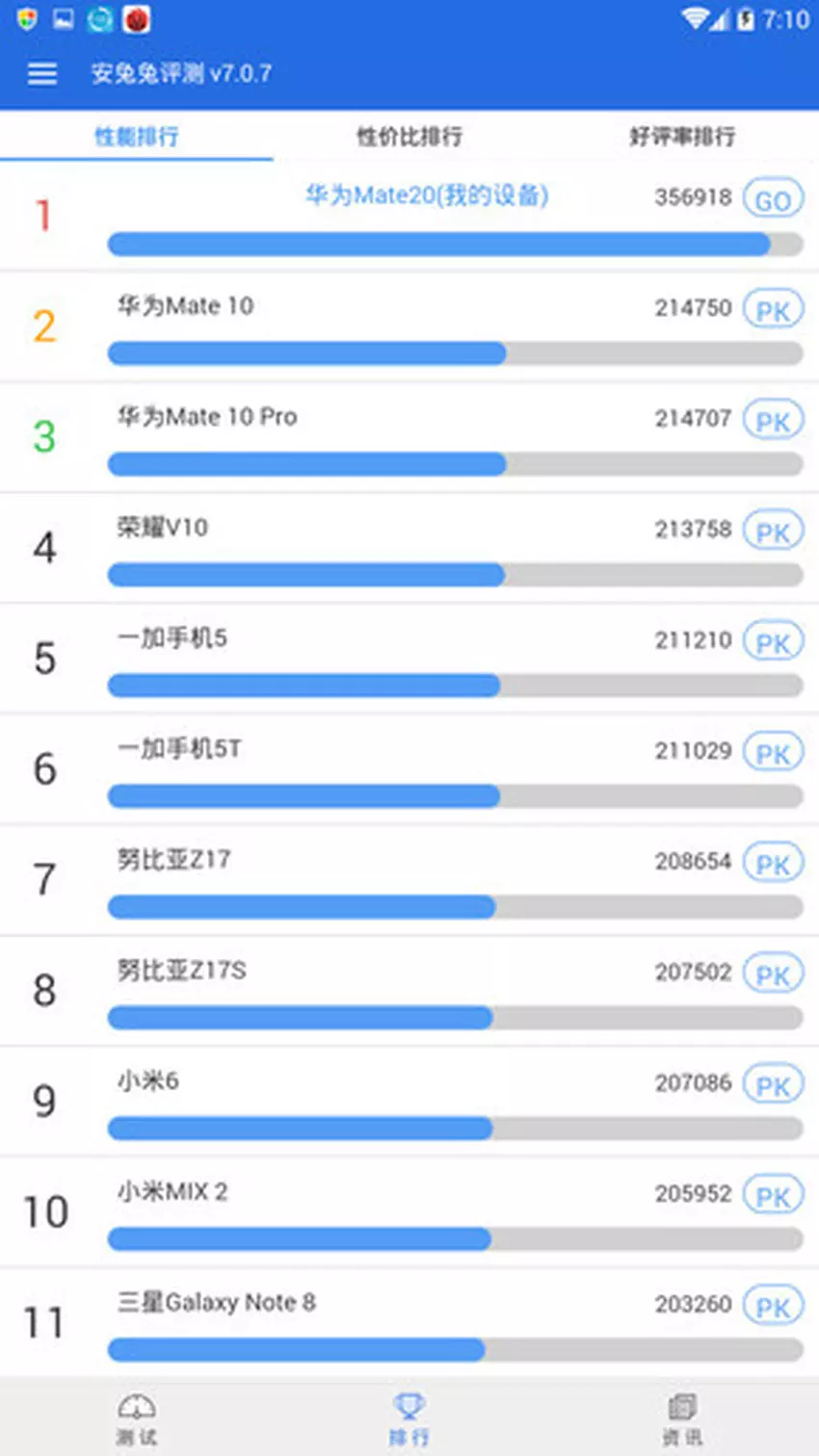The image size is (819, 1456).
Task: Tap PK beside 努比亚Z17
Action: click(773, 864)
